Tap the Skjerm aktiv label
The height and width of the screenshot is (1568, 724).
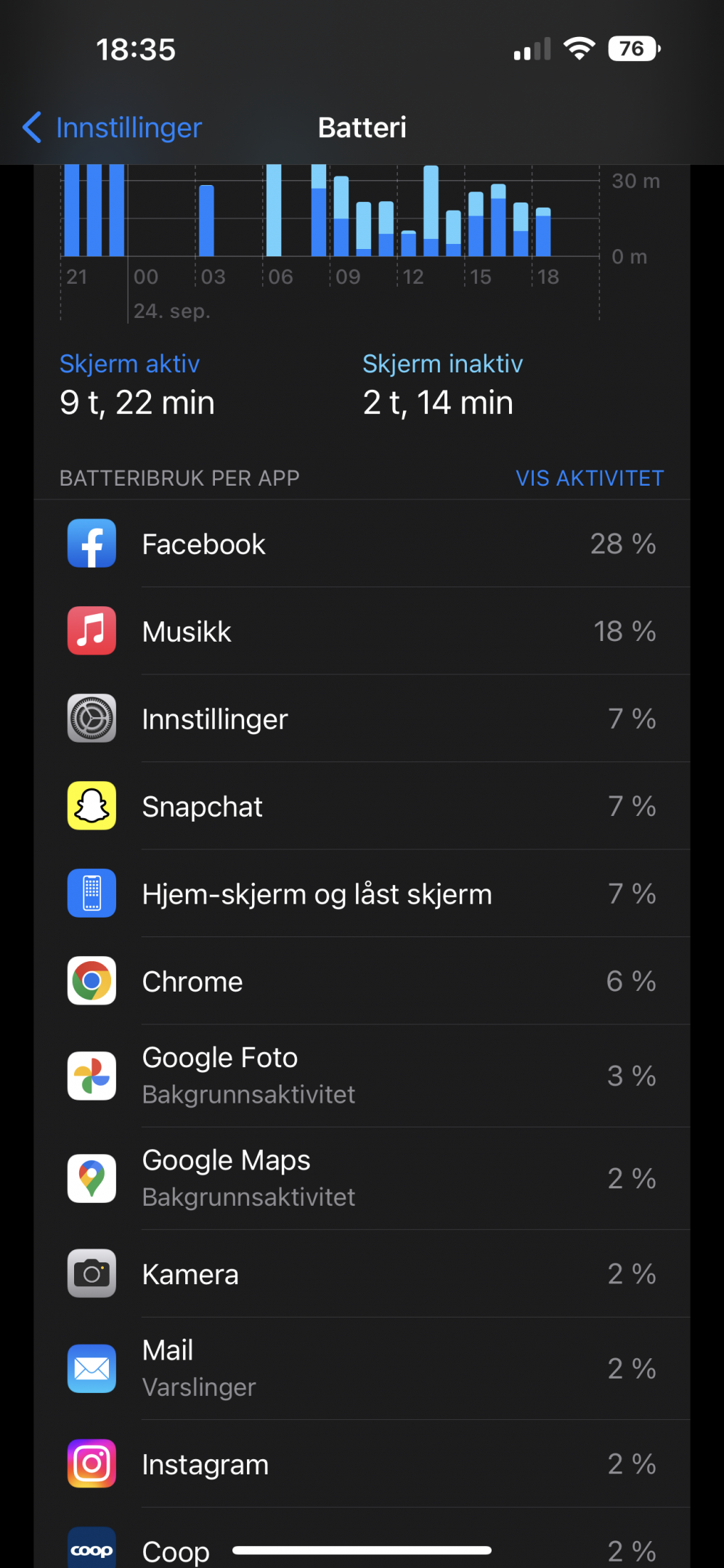coord(129,364)
